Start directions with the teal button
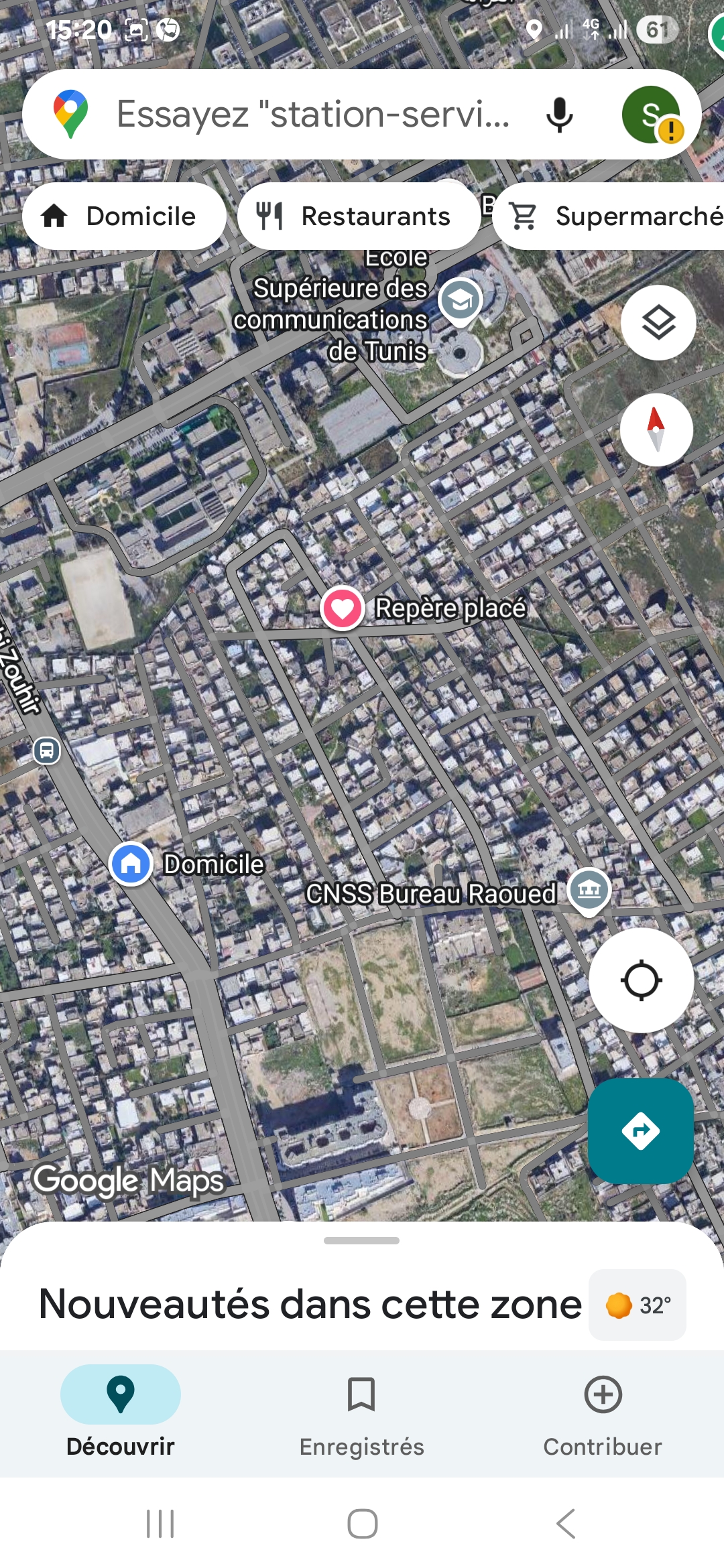The image size is (724, 1568). 641,1130
